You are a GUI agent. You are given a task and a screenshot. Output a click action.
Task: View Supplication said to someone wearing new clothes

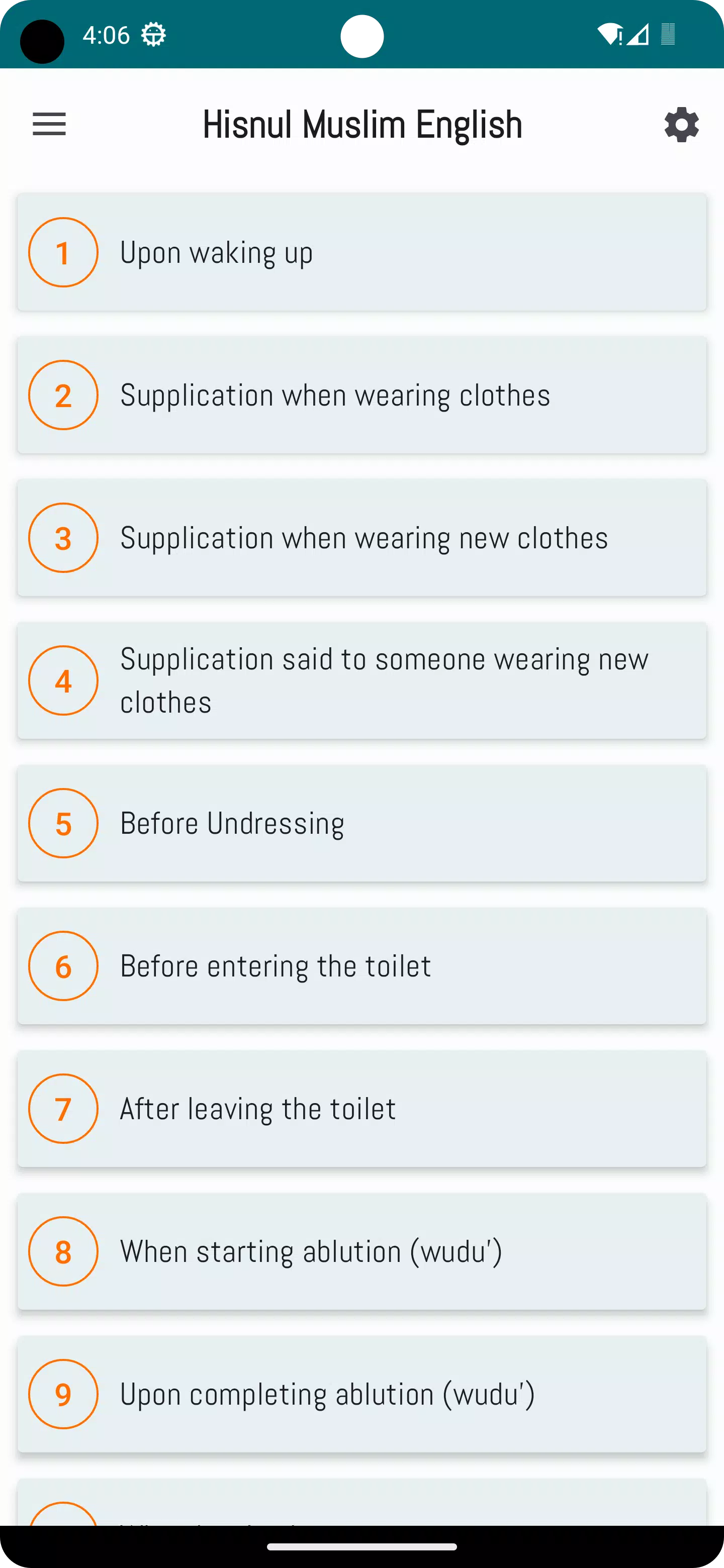coord(361,680)
